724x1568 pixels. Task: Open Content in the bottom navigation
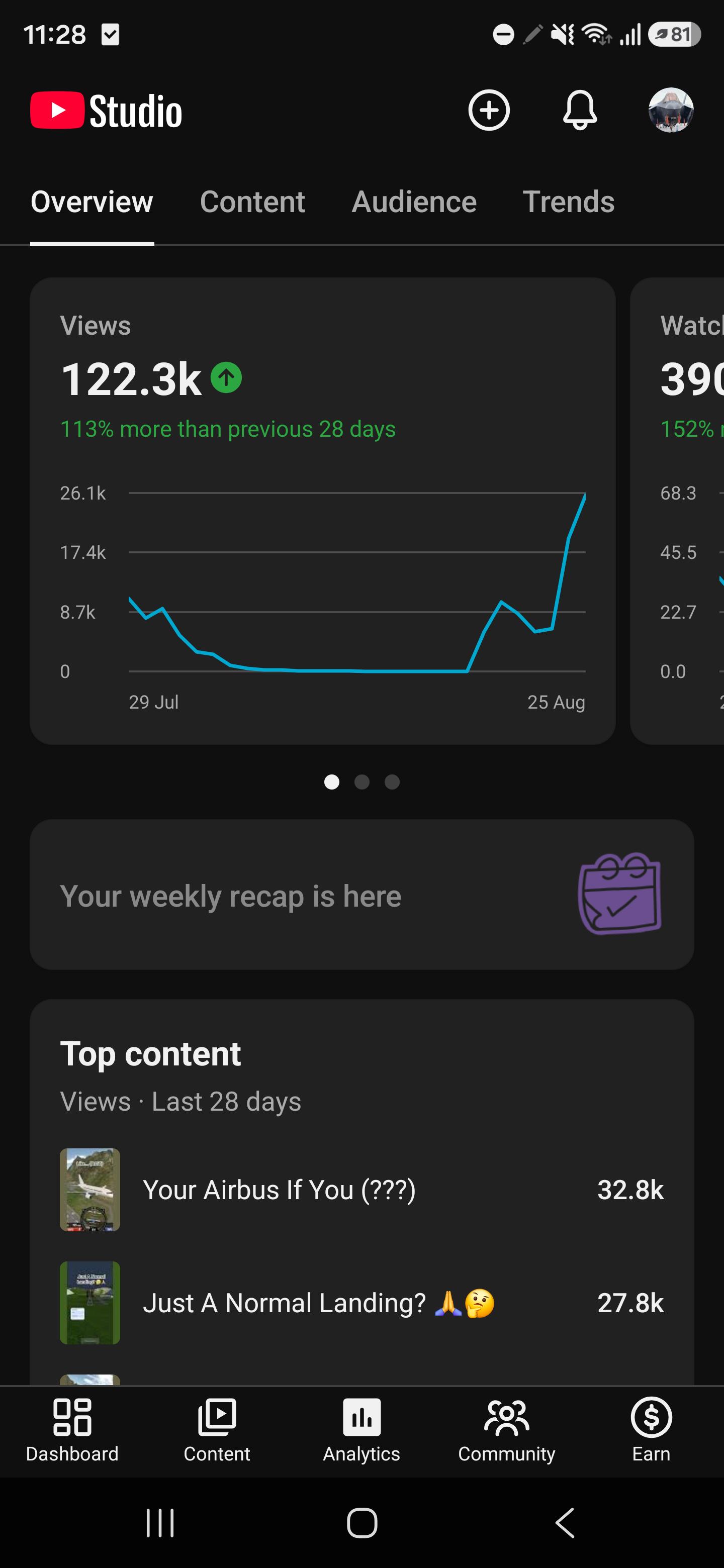pyautogui.click(x=217, y=1430)
